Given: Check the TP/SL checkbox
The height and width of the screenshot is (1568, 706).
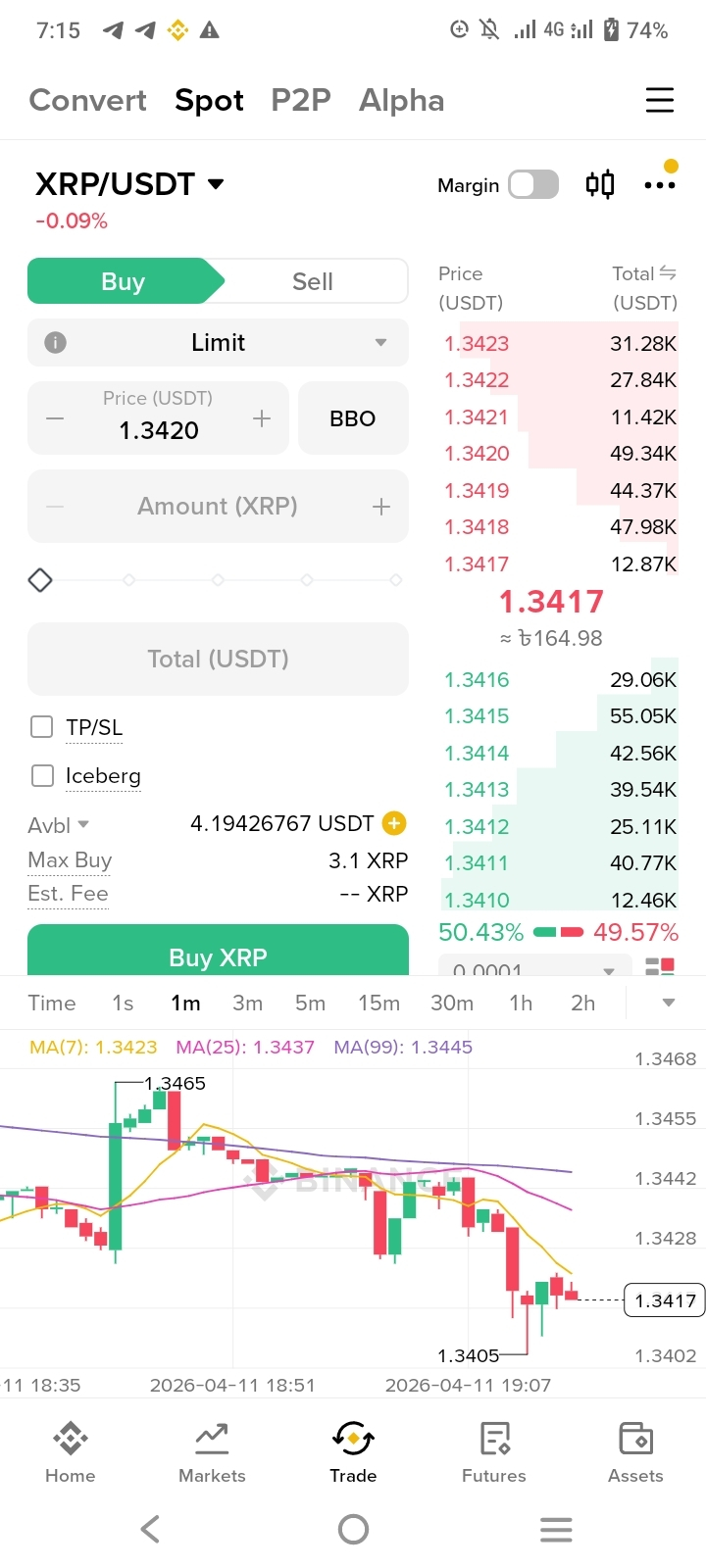Looking at the screenshot, I should pyautogui.click(x=42, y=727).
